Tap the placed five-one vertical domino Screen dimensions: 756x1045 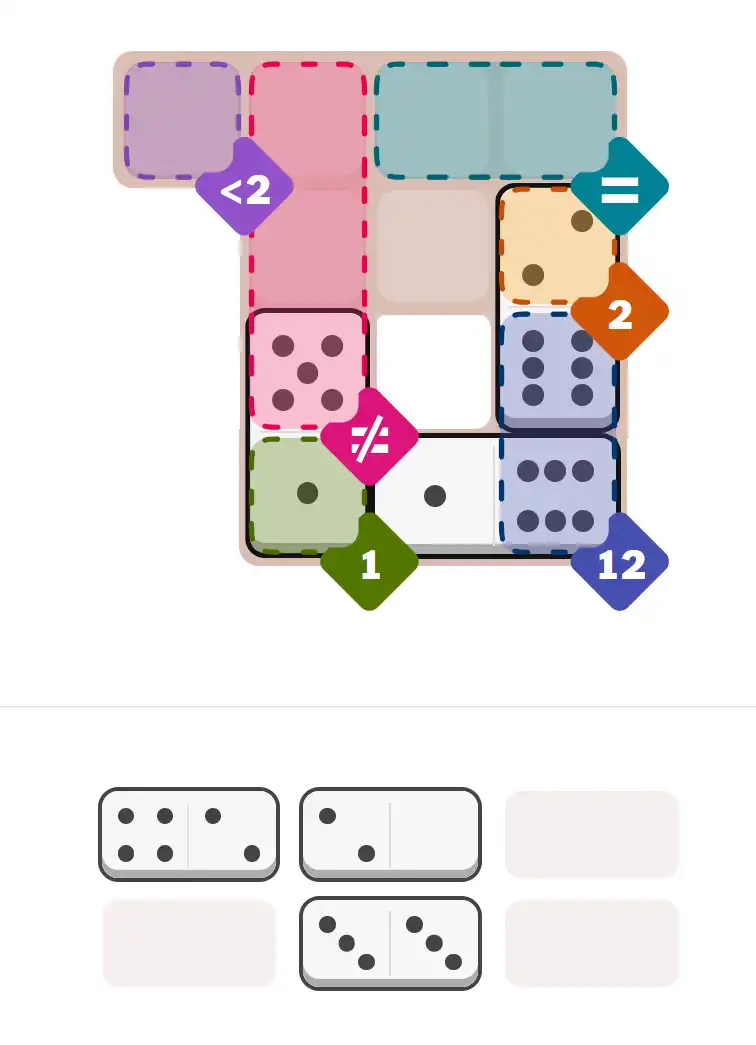coord(308,433)
